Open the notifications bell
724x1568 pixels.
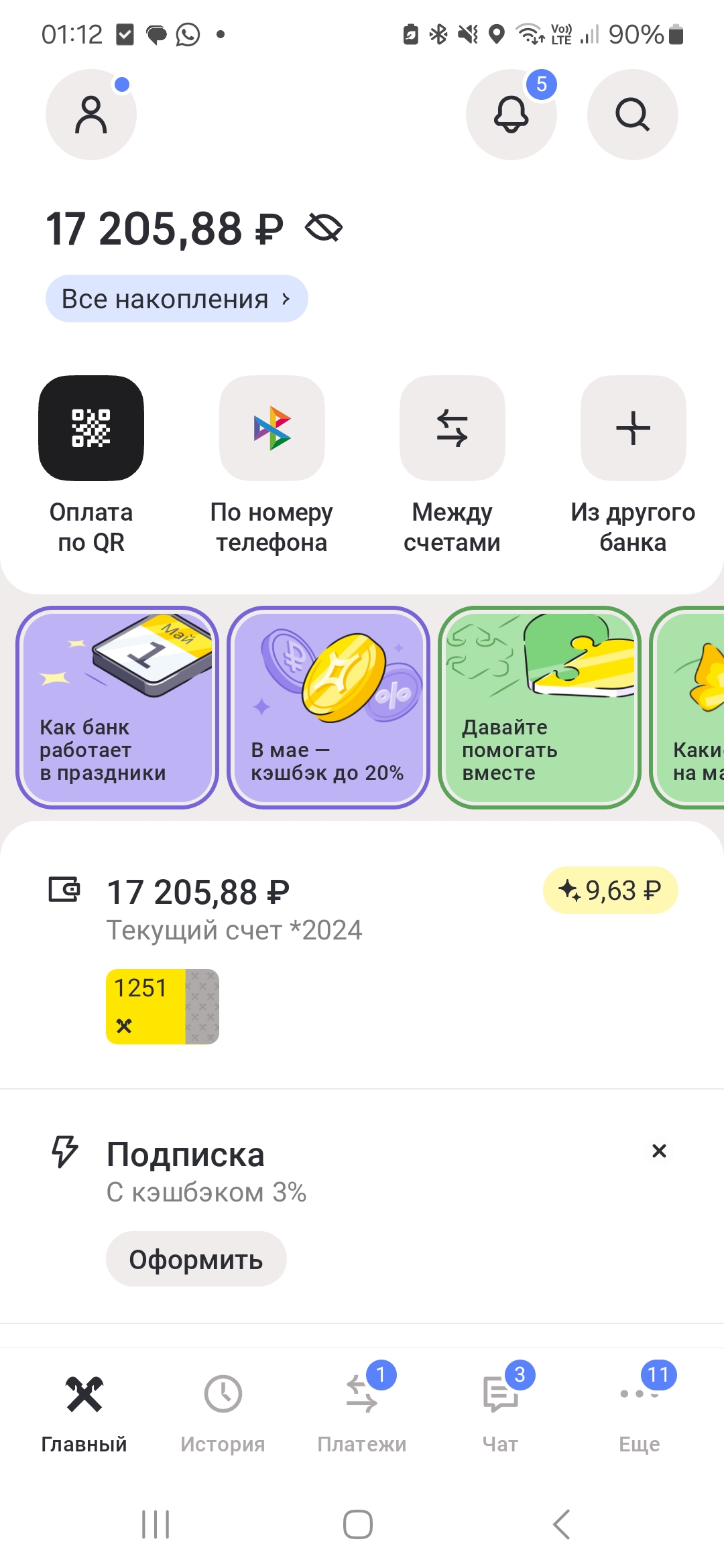click(x=511, y=115)
